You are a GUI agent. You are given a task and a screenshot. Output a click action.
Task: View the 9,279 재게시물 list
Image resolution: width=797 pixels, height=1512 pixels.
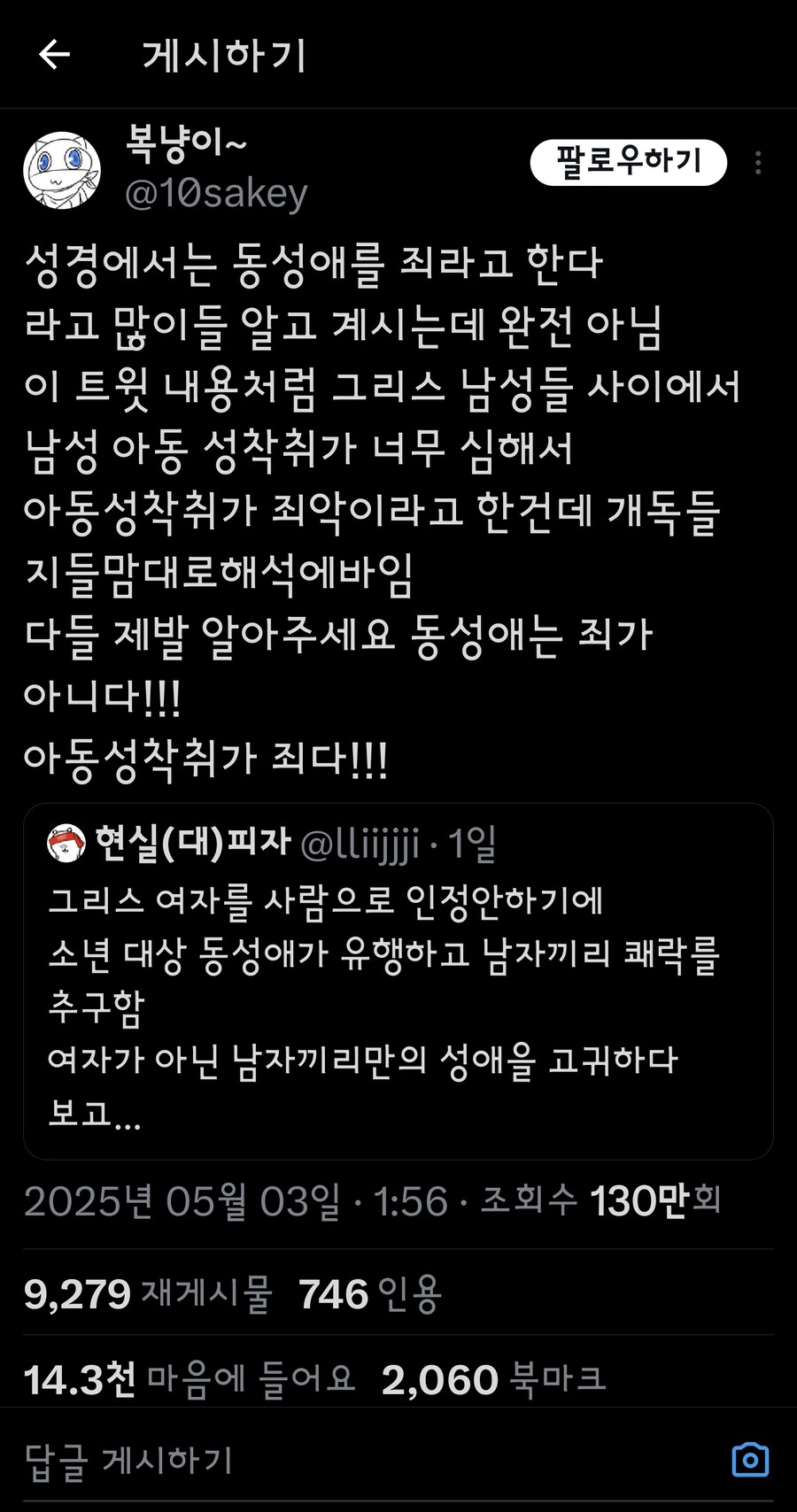point(148,1294)
